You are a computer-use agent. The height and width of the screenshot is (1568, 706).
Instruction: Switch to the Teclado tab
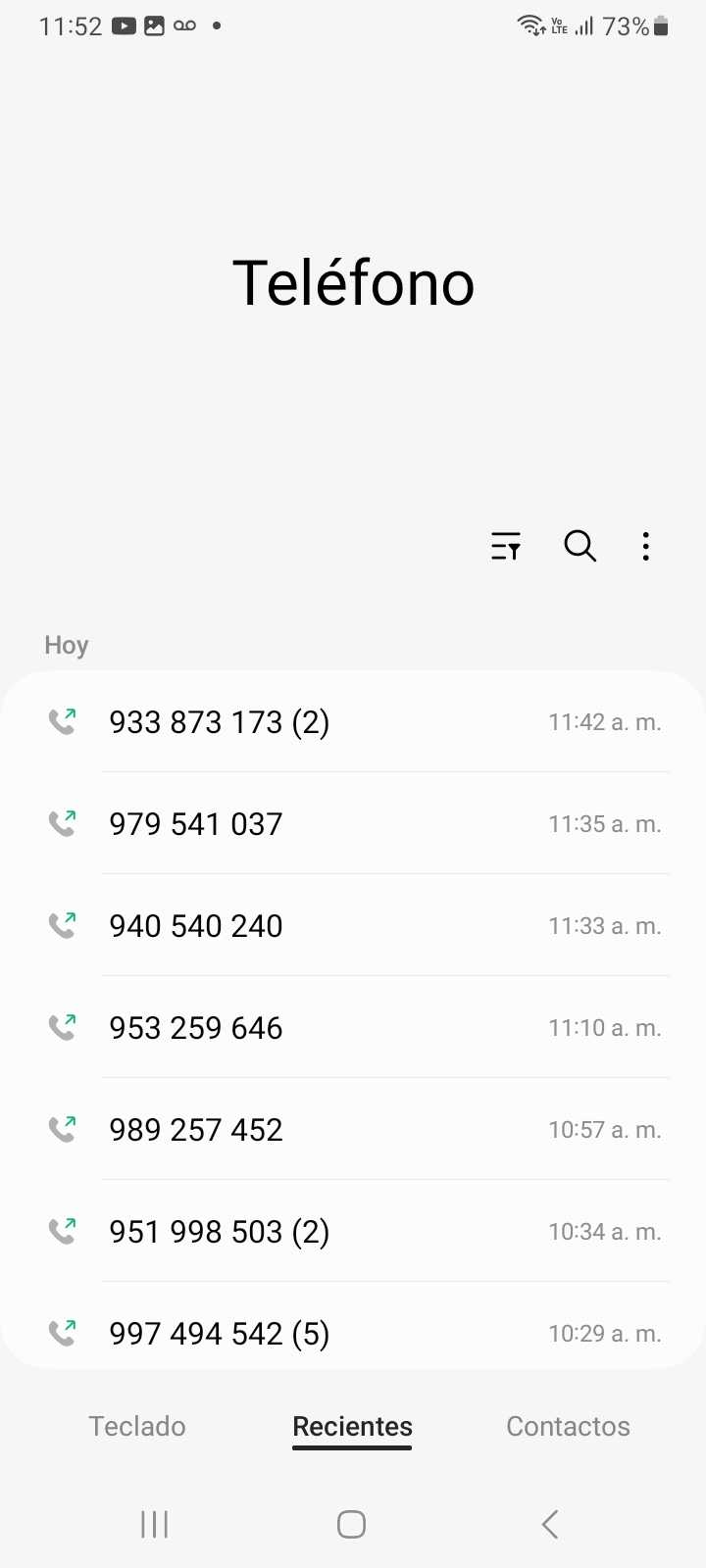[137, 1426]
